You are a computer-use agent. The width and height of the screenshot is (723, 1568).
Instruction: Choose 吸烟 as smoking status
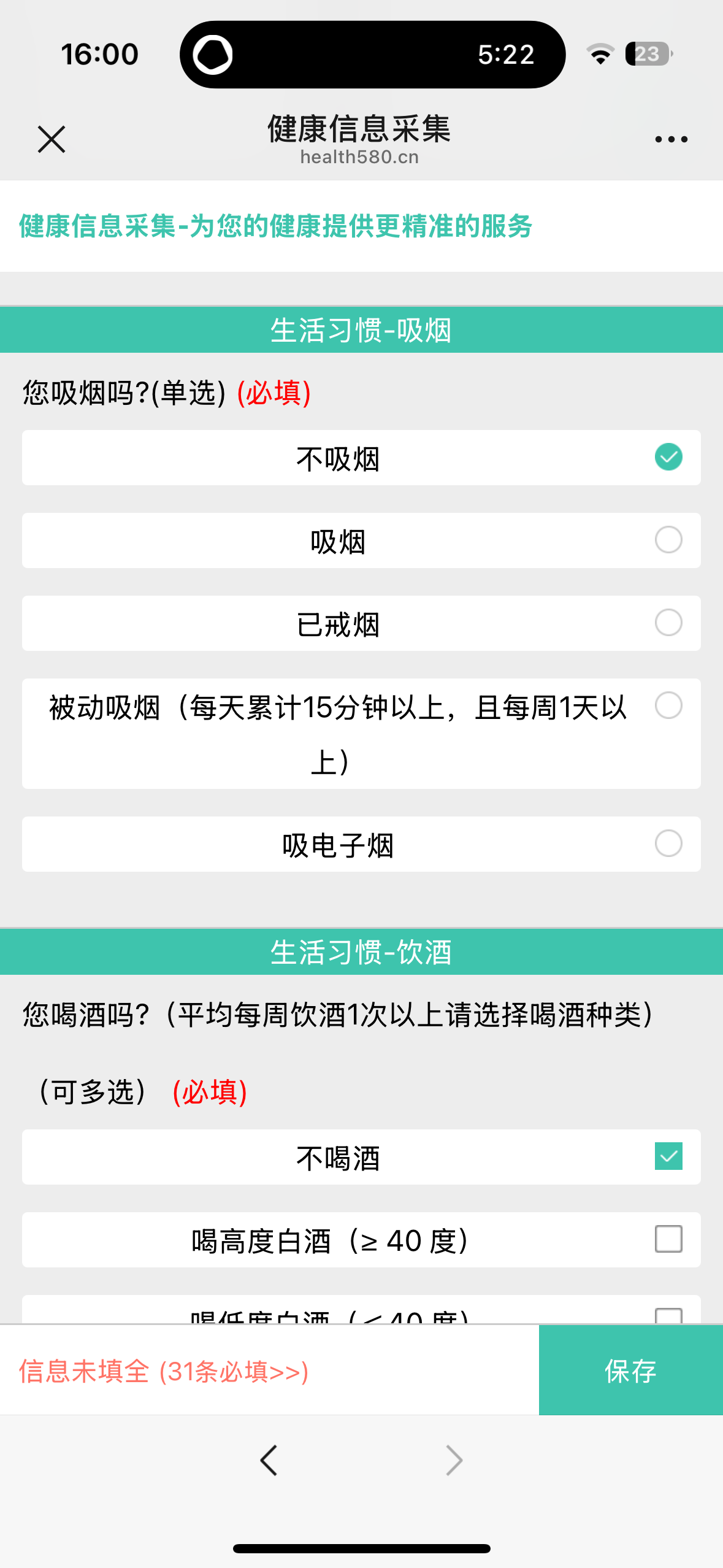click(x=361, y=540)
